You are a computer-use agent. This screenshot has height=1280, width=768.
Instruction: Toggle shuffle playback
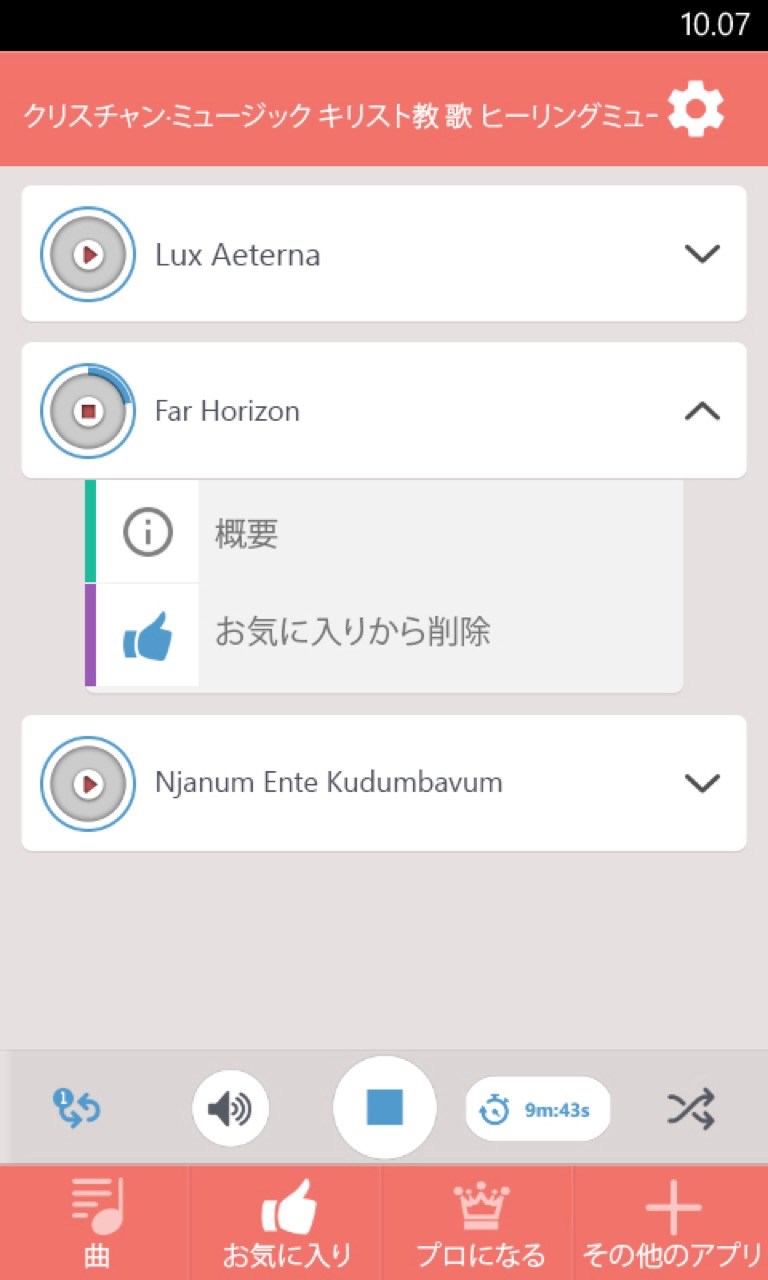click(x=691, y=1108)
